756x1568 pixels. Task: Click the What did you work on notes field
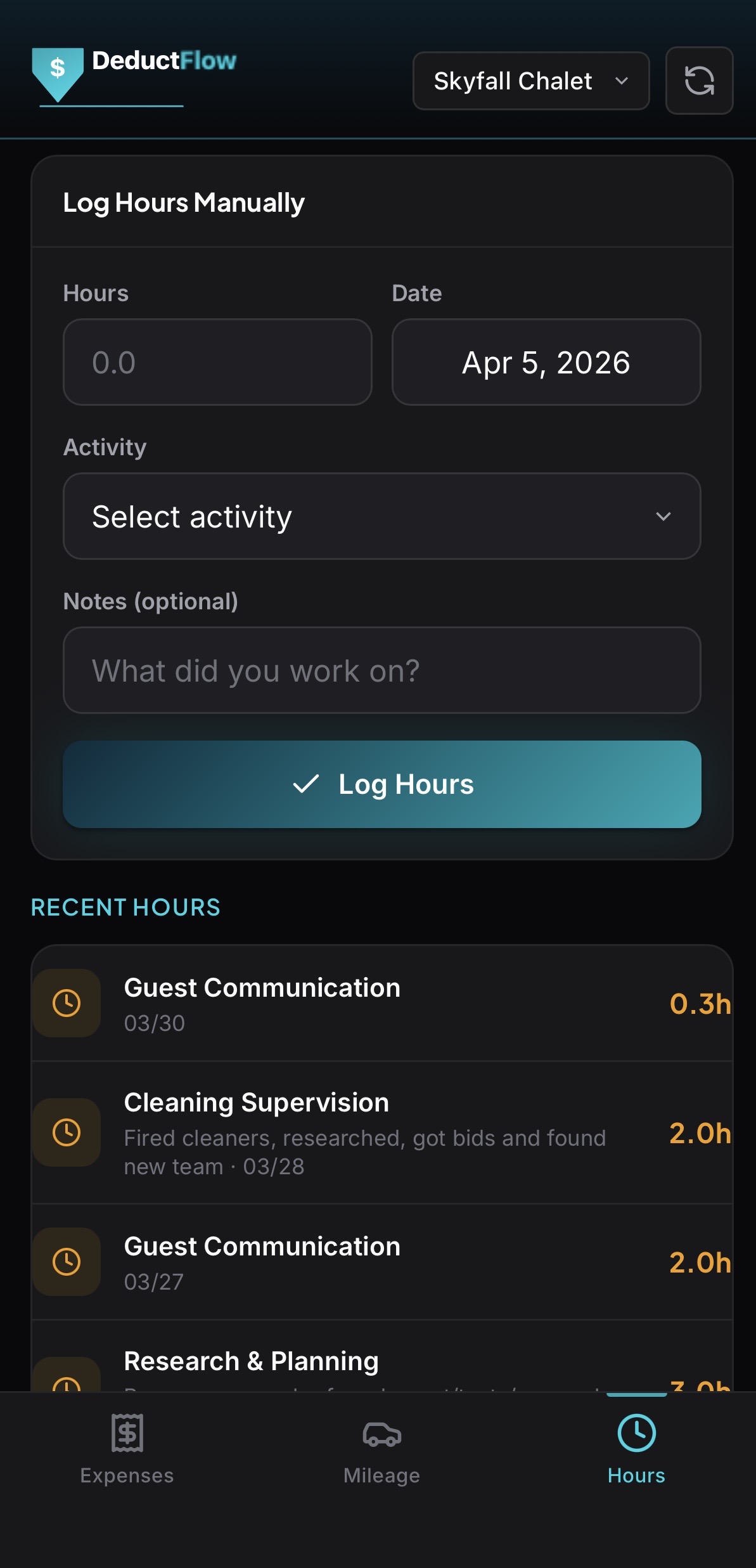pyautogui.click(x=381, y=670)
